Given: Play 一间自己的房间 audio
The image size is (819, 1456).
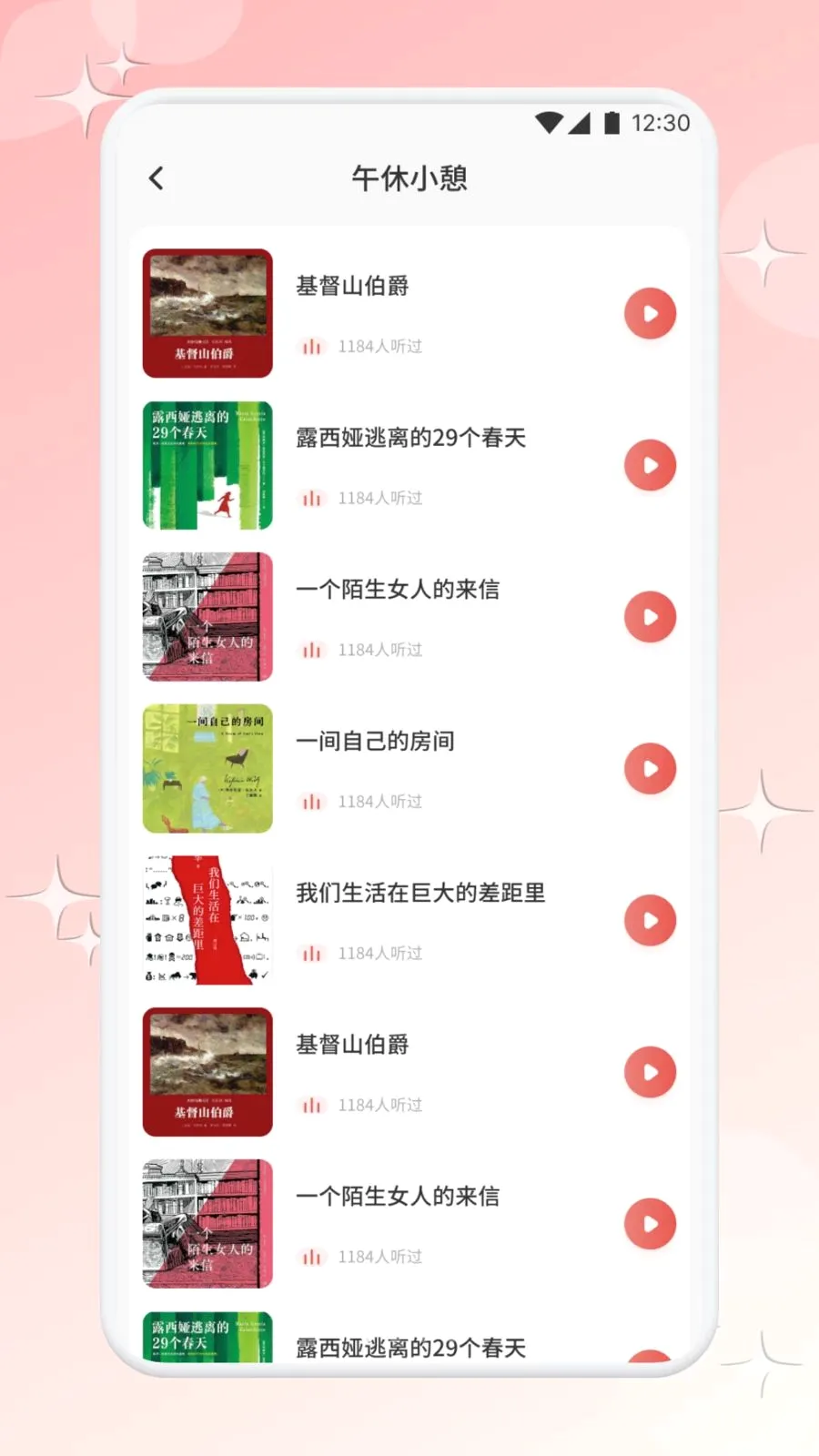Looking at the screenshot, I should coord(650,769).
